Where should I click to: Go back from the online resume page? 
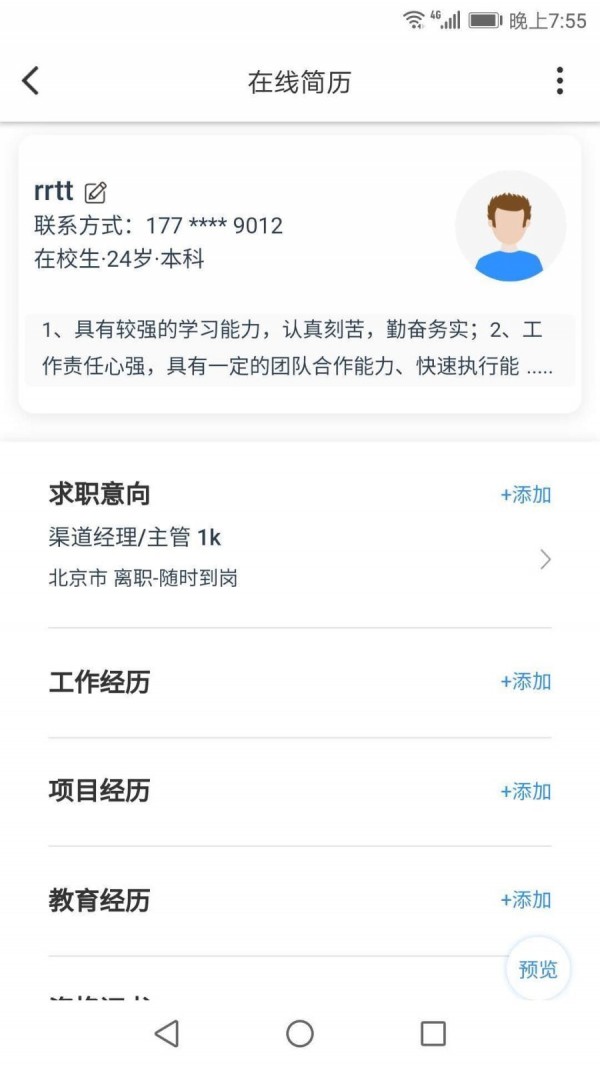click(31, 81)
